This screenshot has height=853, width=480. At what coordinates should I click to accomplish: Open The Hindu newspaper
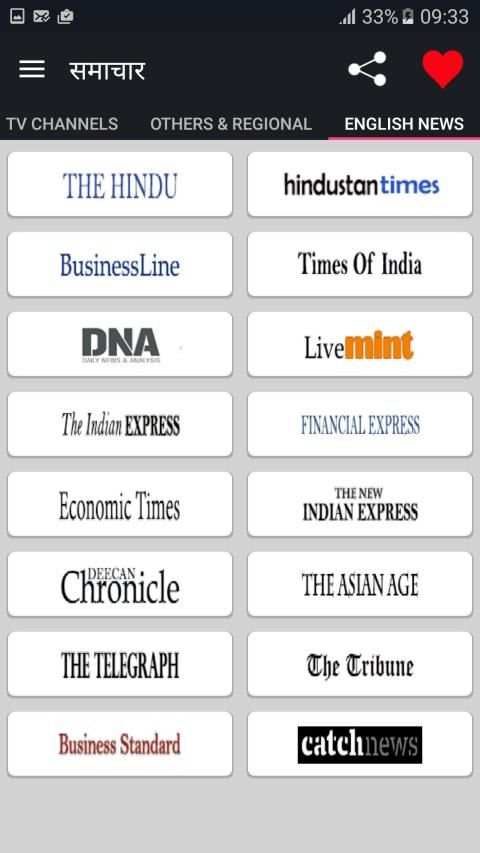pyautogui.click(x=120, y=184)
